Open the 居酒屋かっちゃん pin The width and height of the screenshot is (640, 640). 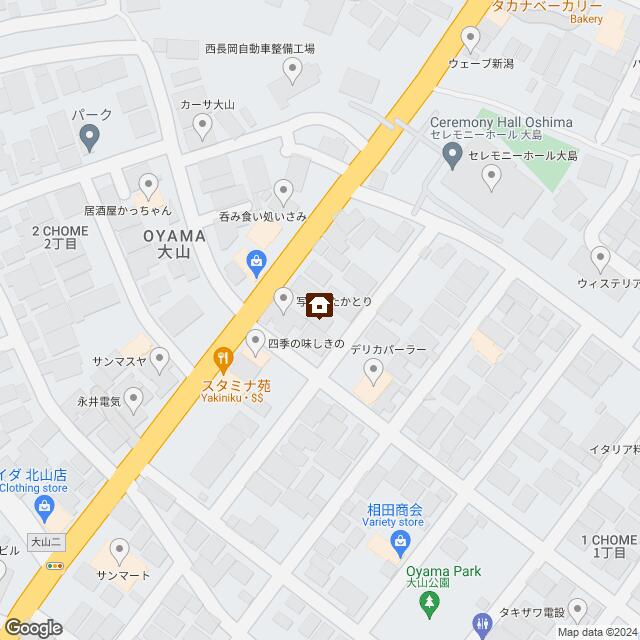point(148,185)
